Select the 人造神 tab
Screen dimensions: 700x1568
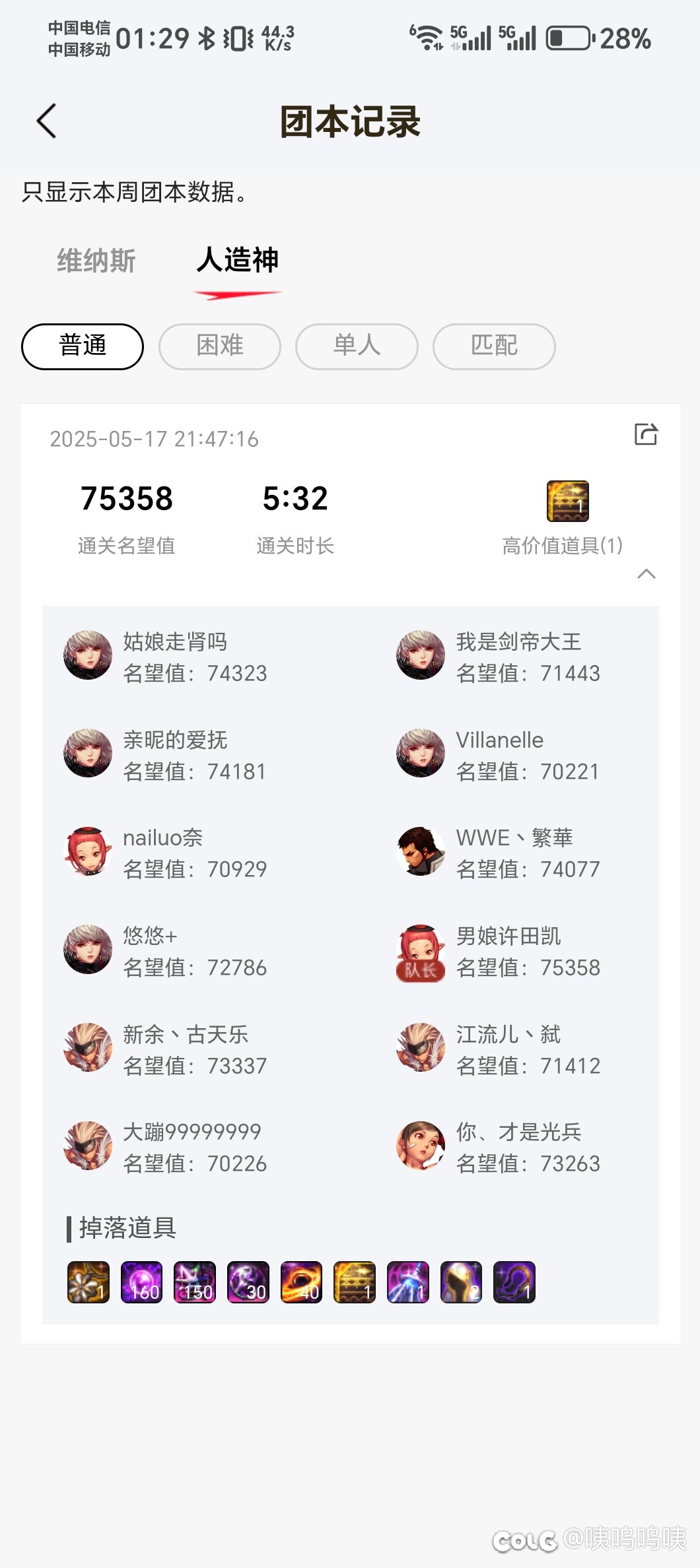pyautogui.click(x=238, y=260)
